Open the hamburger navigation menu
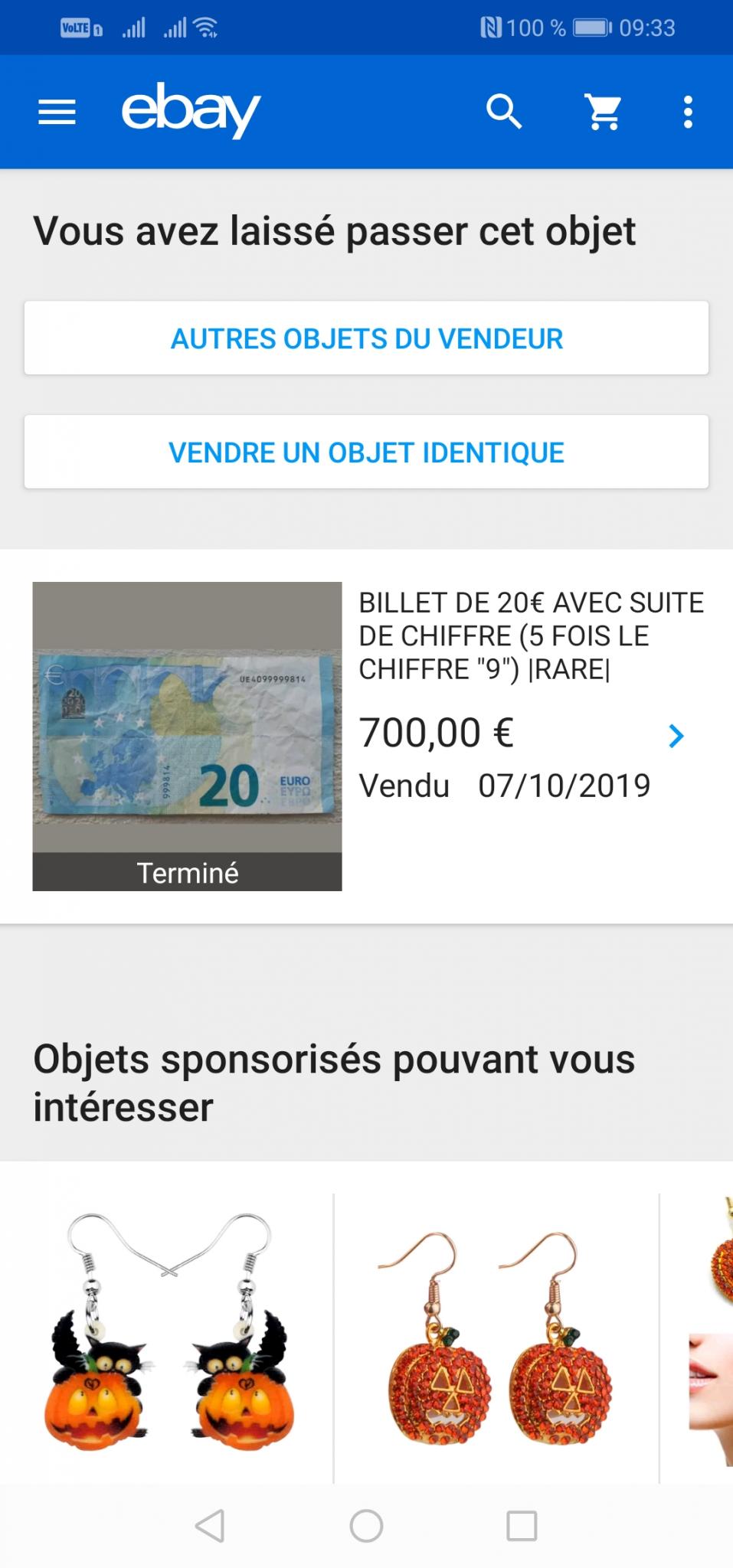733x1568 pixels. click(57, 113)
